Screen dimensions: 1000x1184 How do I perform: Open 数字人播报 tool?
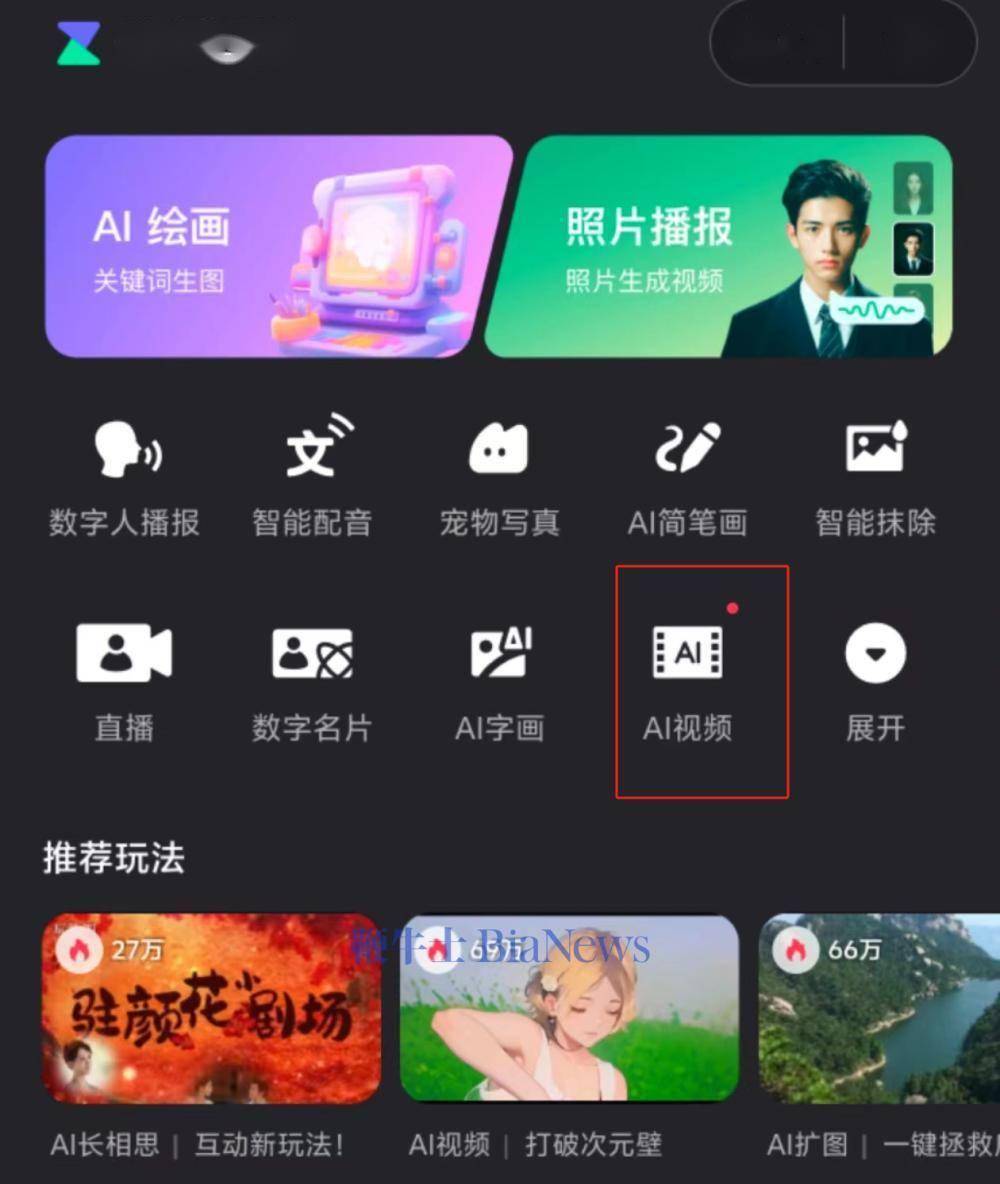(124, 477)
